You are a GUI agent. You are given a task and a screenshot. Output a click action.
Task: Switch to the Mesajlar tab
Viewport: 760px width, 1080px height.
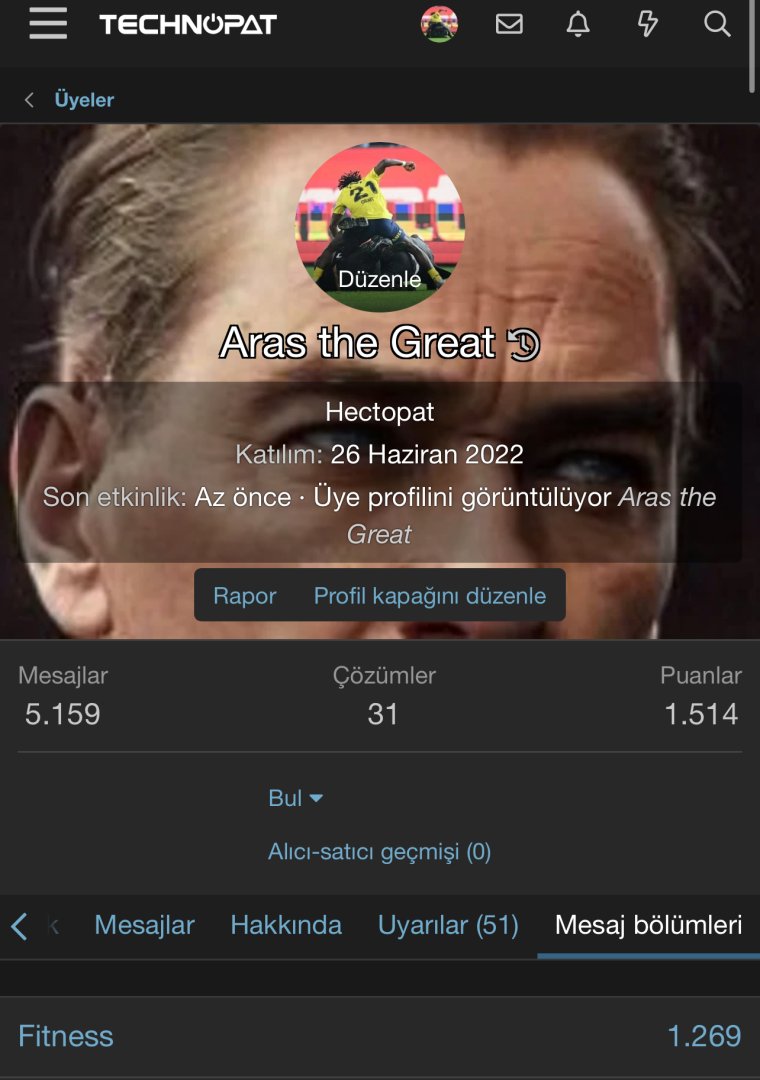coord(144,926)
